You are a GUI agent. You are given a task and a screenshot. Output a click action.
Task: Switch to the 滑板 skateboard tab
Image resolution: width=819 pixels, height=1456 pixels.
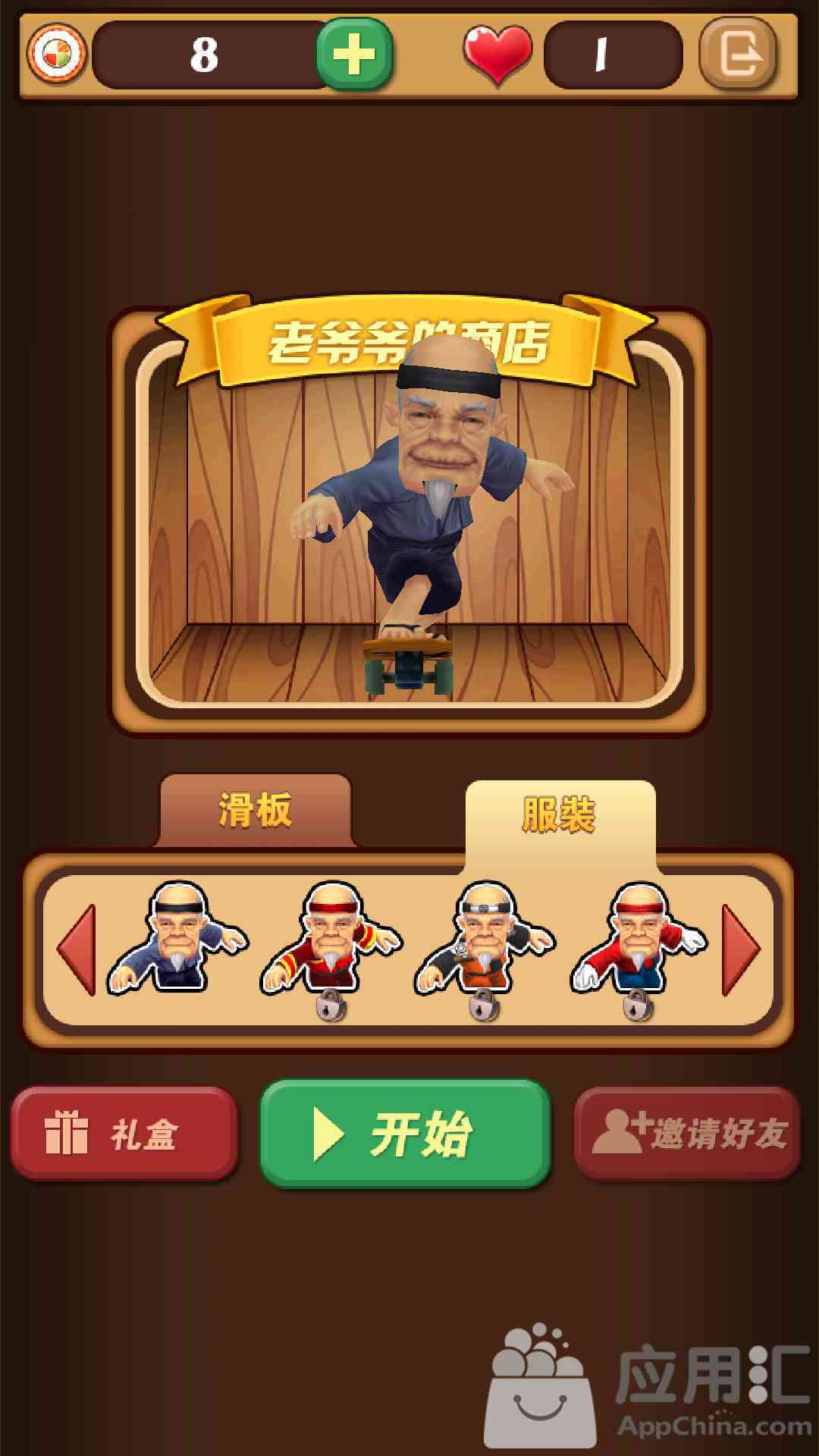click(255, 811)
